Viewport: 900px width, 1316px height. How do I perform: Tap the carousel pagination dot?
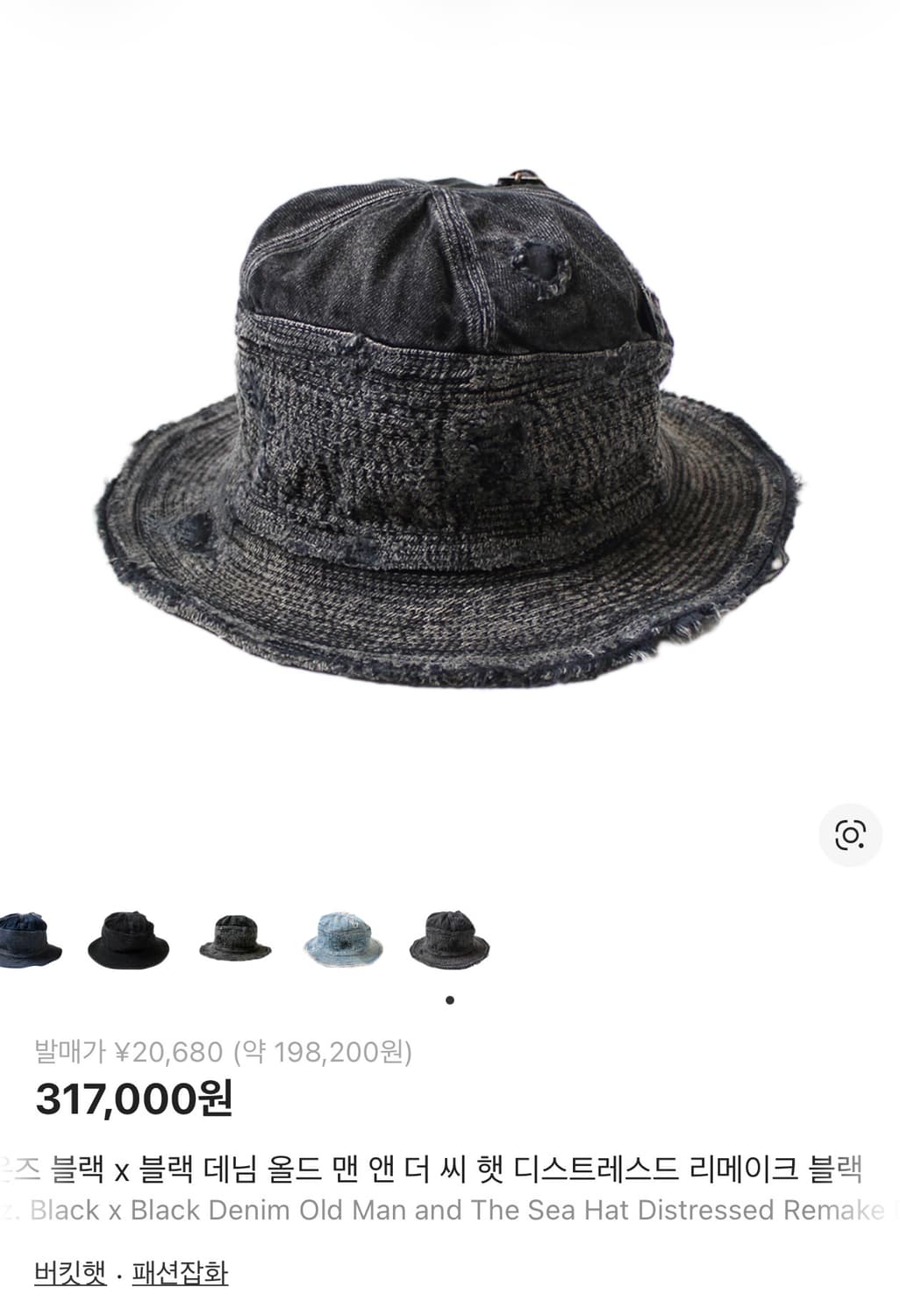pyautogui.click(x=450, y=1000)
